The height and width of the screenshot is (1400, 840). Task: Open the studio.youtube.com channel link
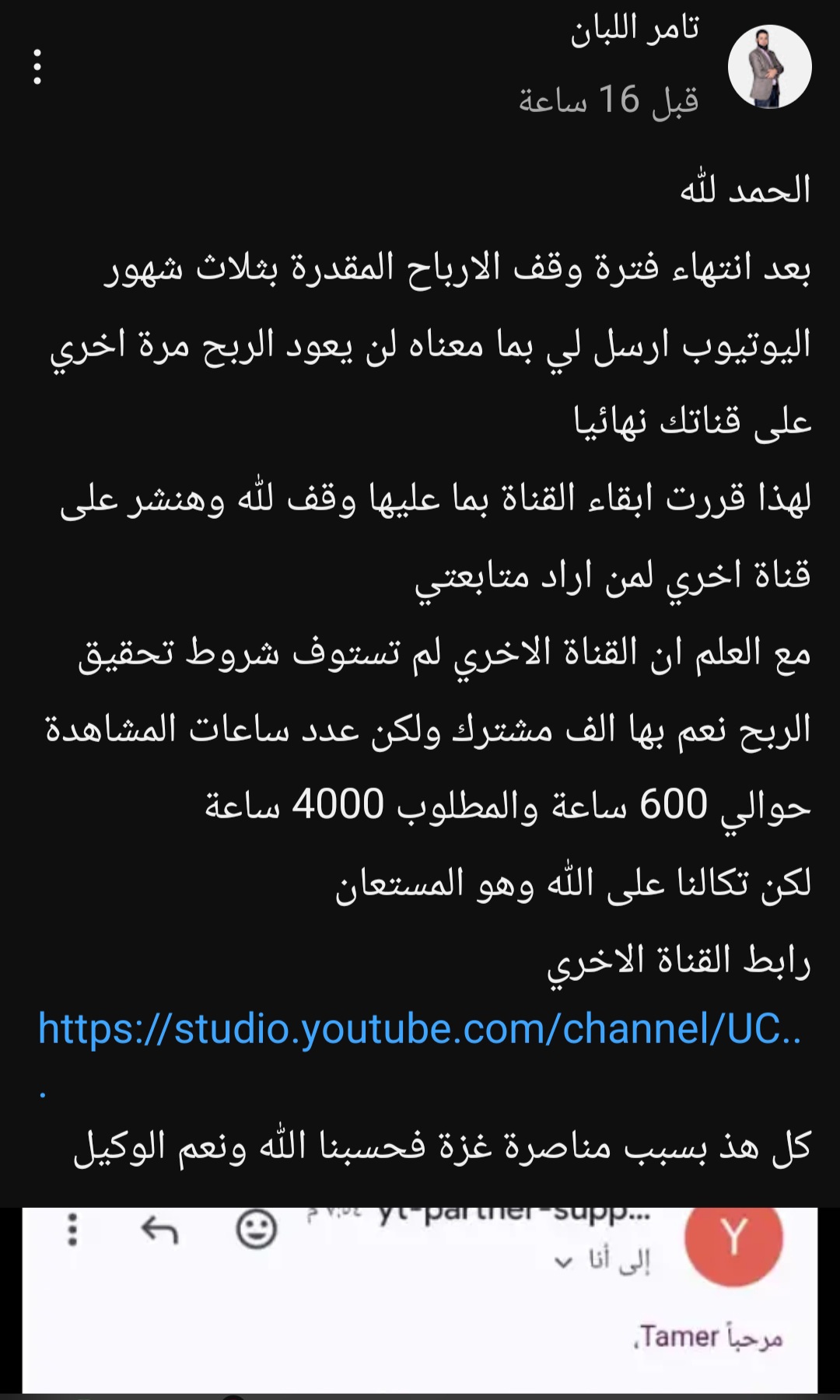[x=420, y=1029]
